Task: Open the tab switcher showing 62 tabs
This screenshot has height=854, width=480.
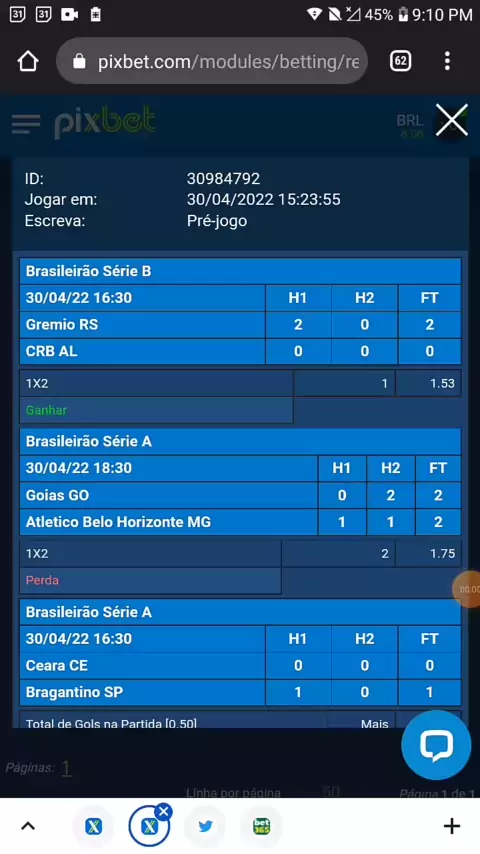Action: click(400, 61)
